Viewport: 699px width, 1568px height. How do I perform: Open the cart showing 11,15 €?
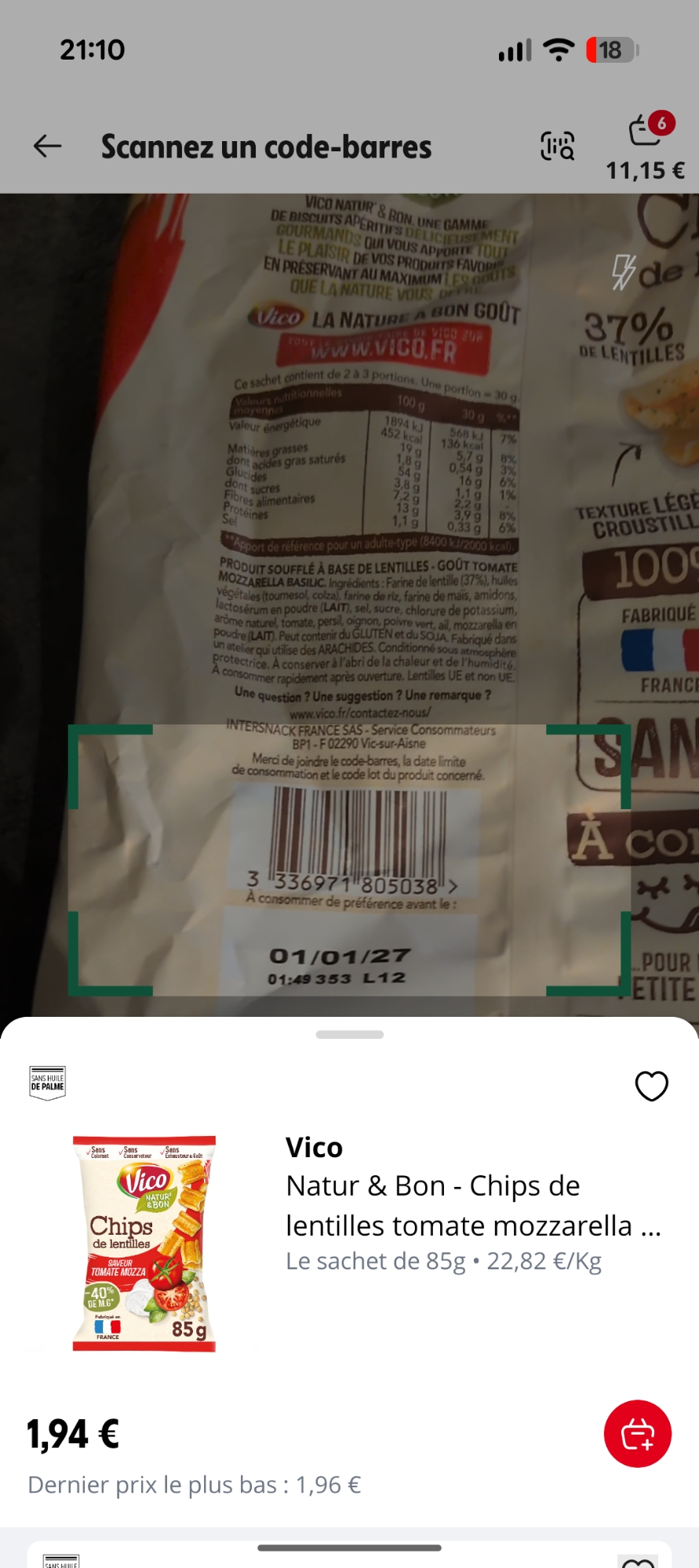[645, 146]
